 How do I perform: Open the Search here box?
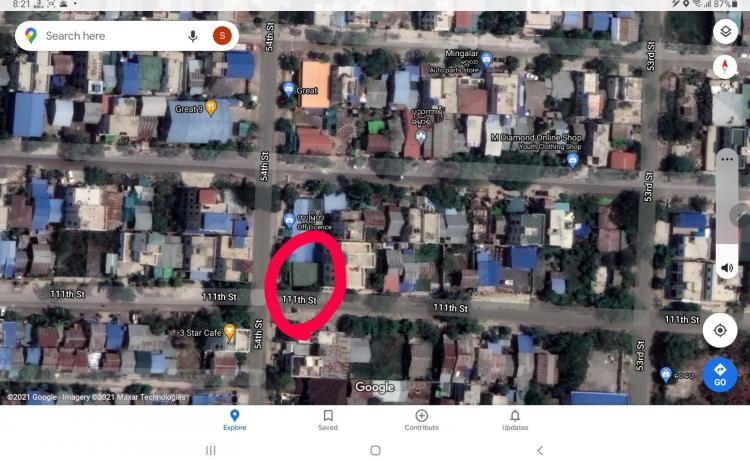click(110, 36)
